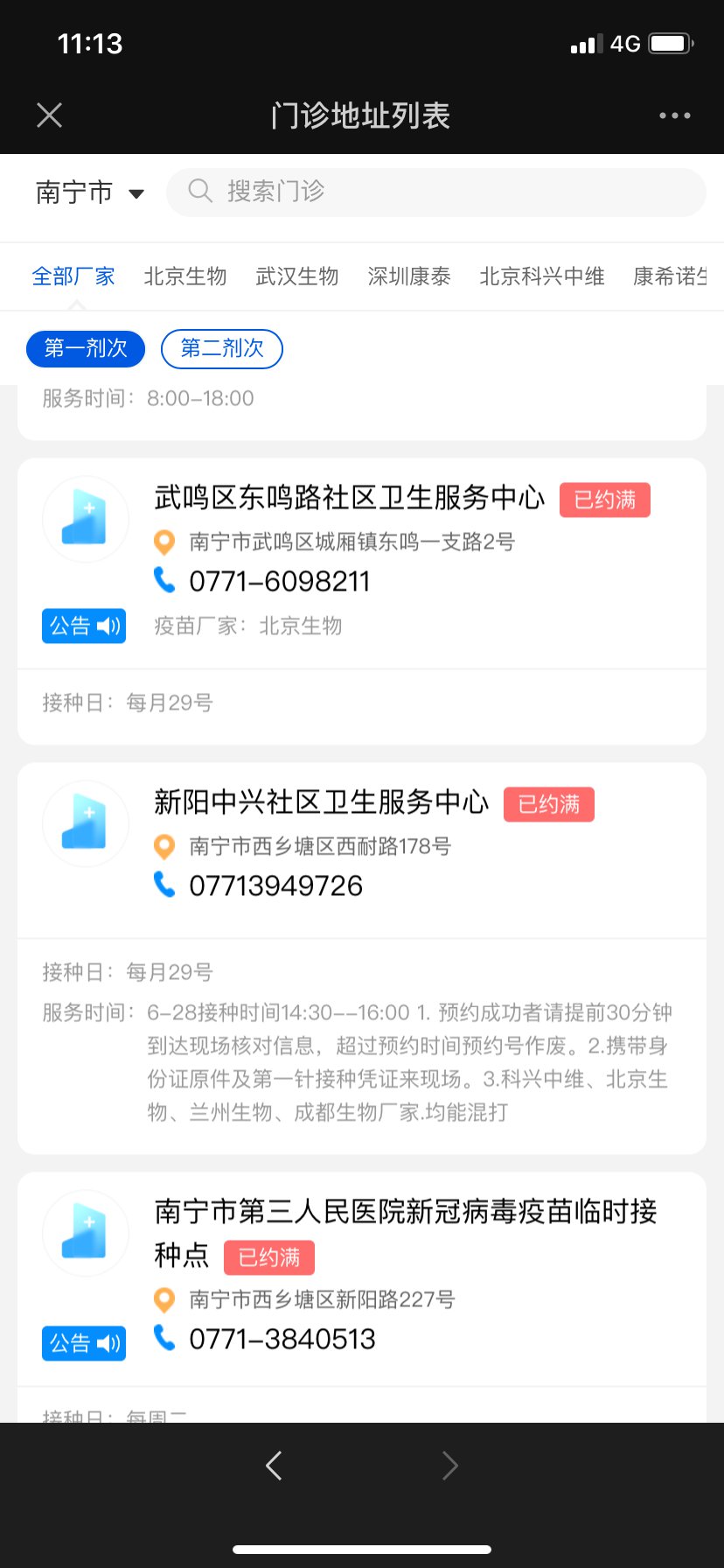724x1568 pixels.
Task: View 公告 for 南宁市第三人民医院
Action: pyautogui.click(x=84, y=1343)
